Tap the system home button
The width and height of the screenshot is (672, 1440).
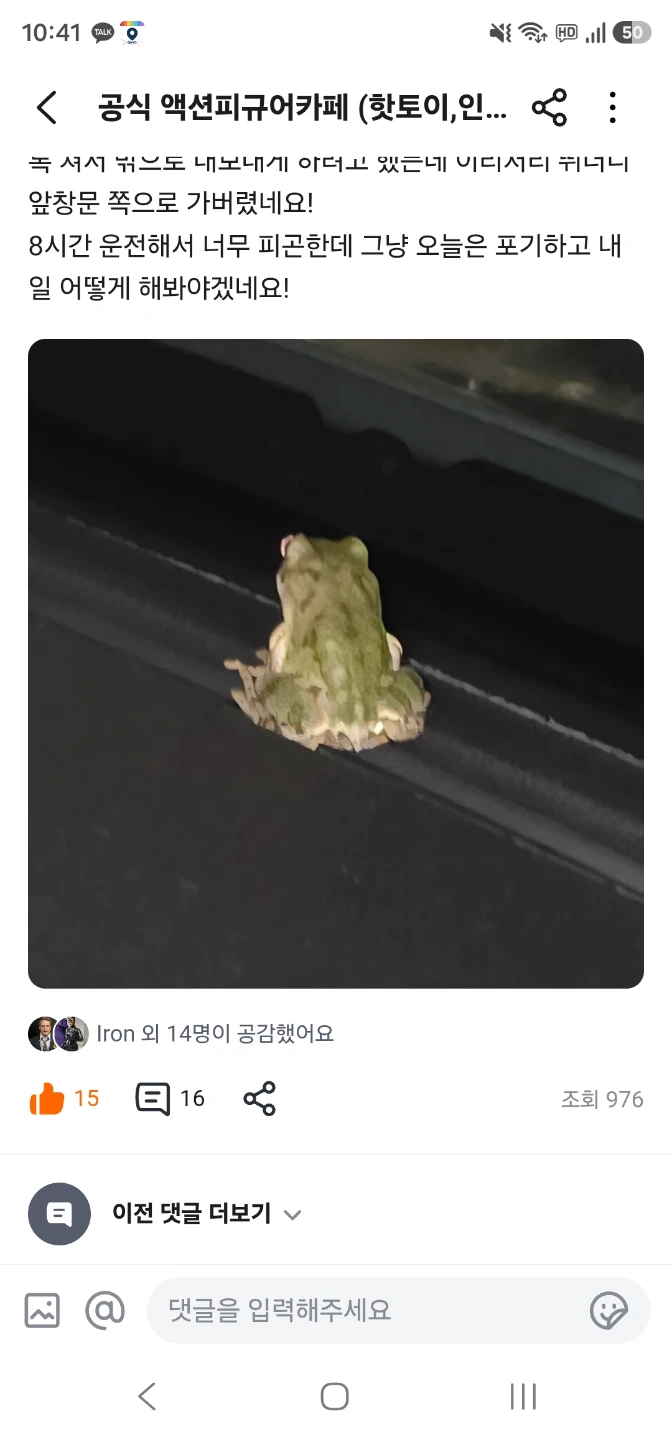pyautogui.click(x=335, y=1397)
